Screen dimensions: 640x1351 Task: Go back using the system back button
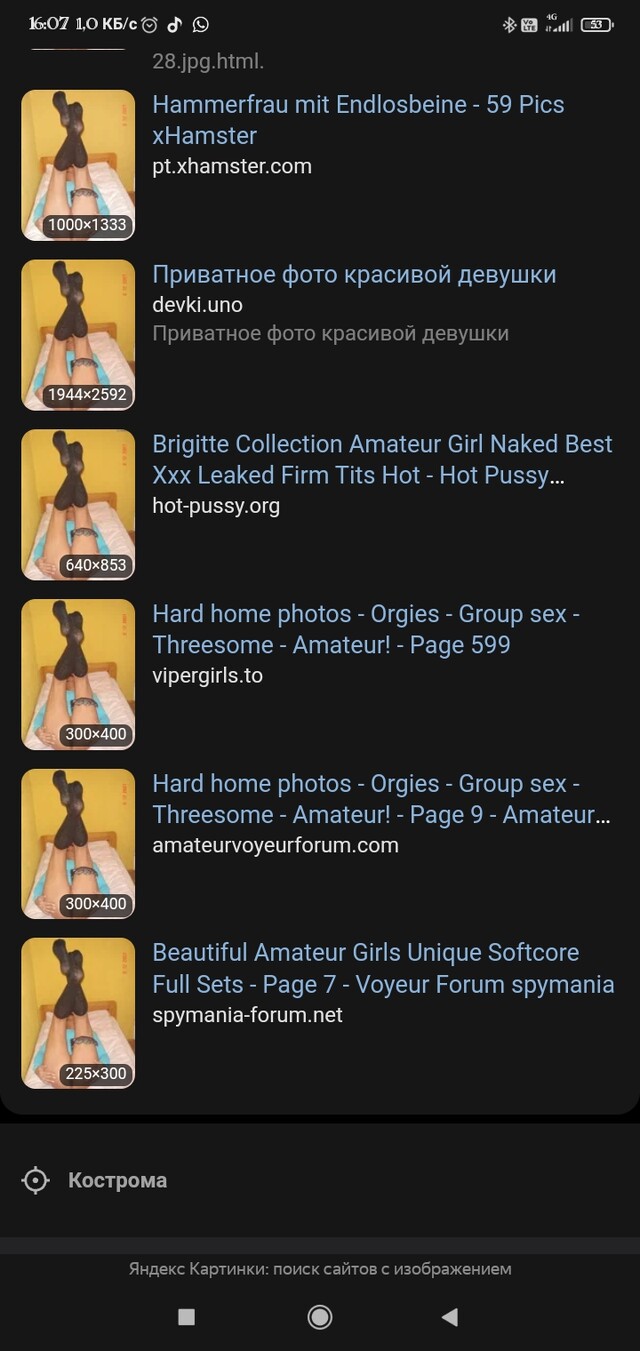point(450,1317)
